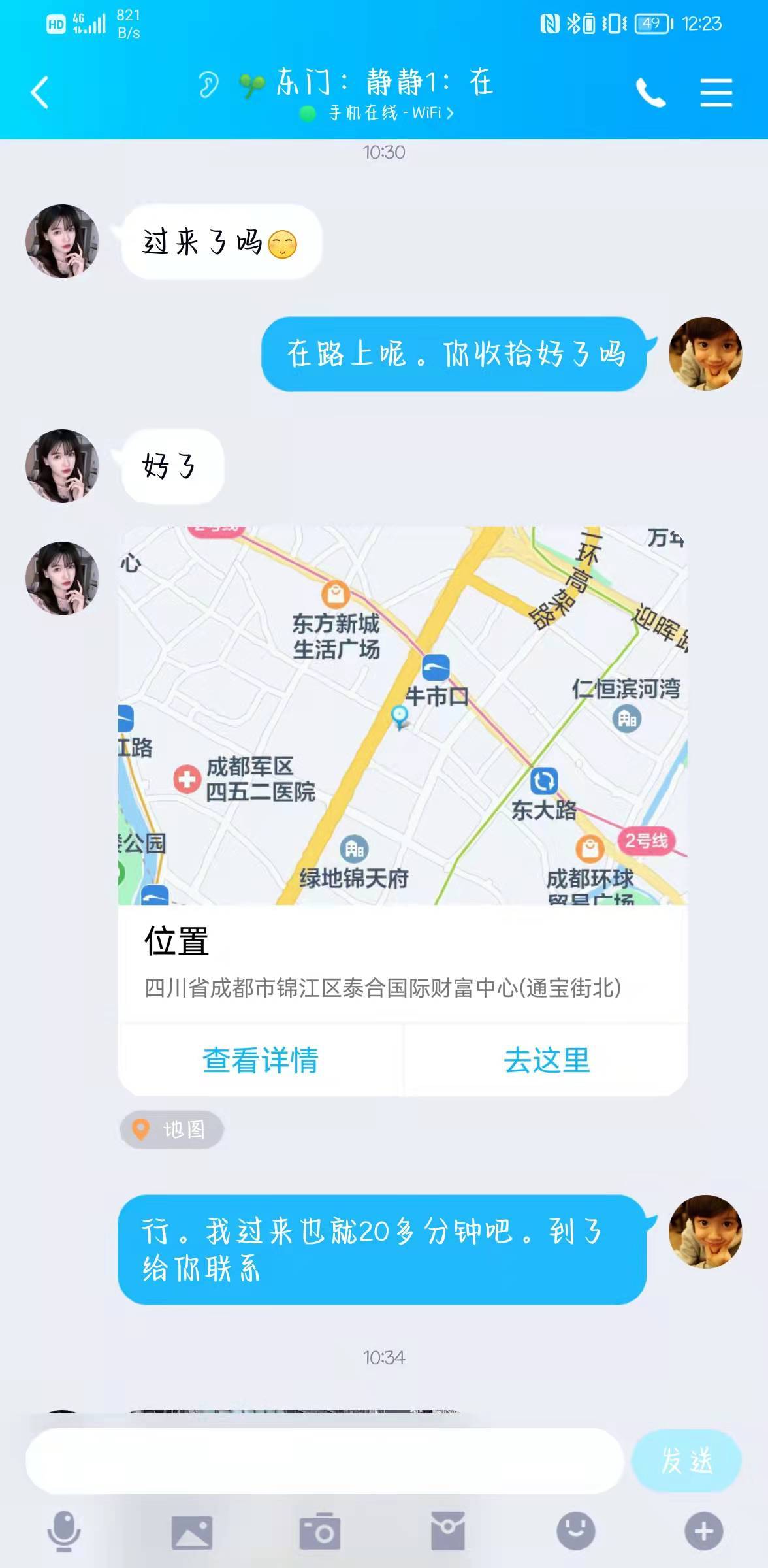Tap the earpiece mode icon in header

209,84
